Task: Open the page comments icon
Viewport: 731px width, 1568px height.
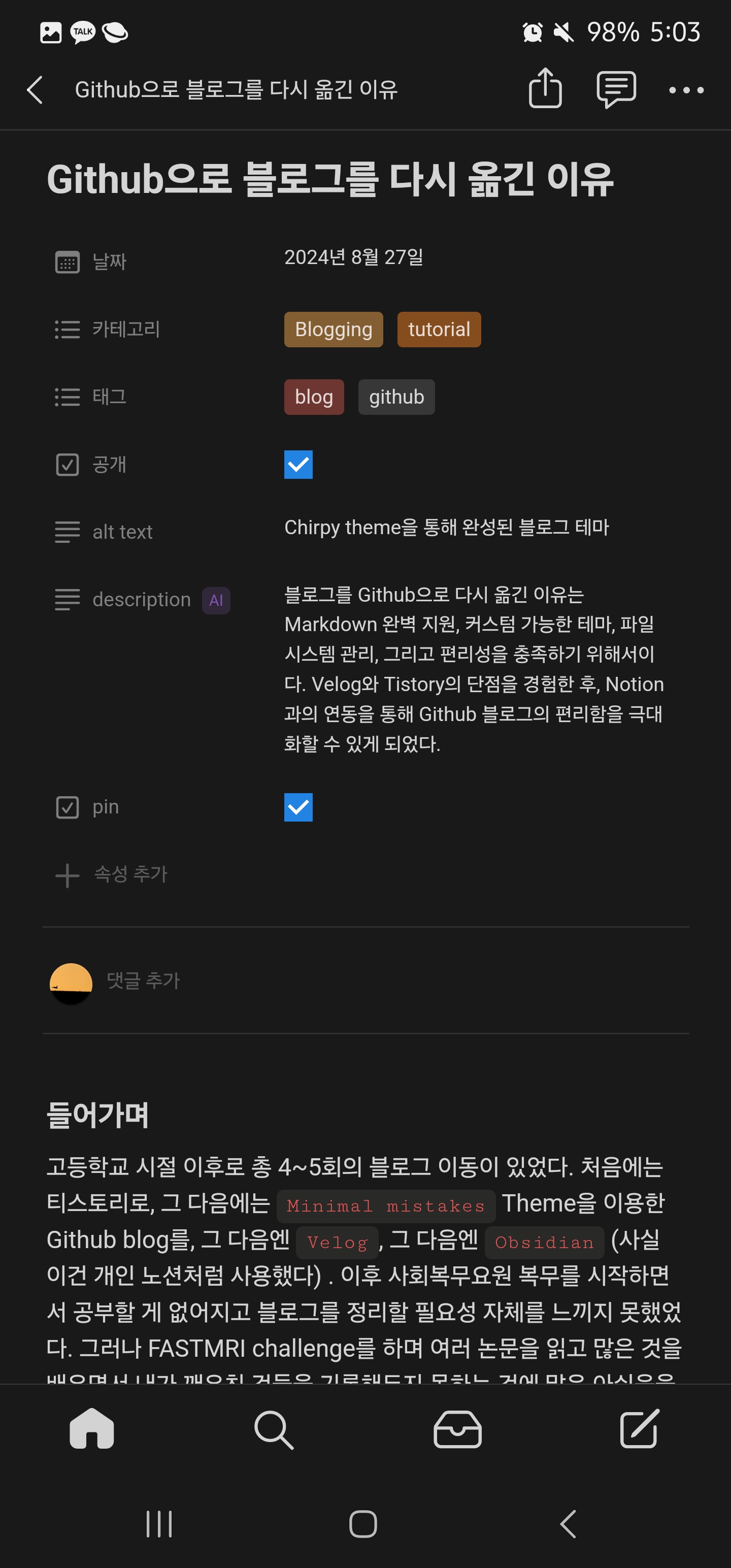Action: 616,89
